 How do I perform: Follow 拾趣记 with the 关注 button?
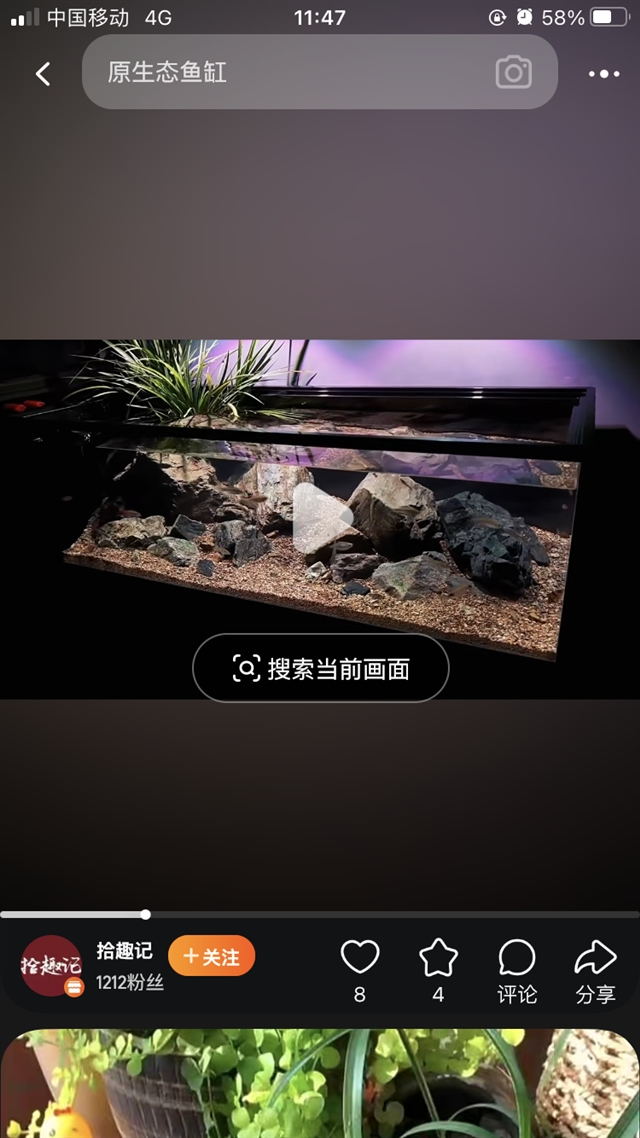211,957
